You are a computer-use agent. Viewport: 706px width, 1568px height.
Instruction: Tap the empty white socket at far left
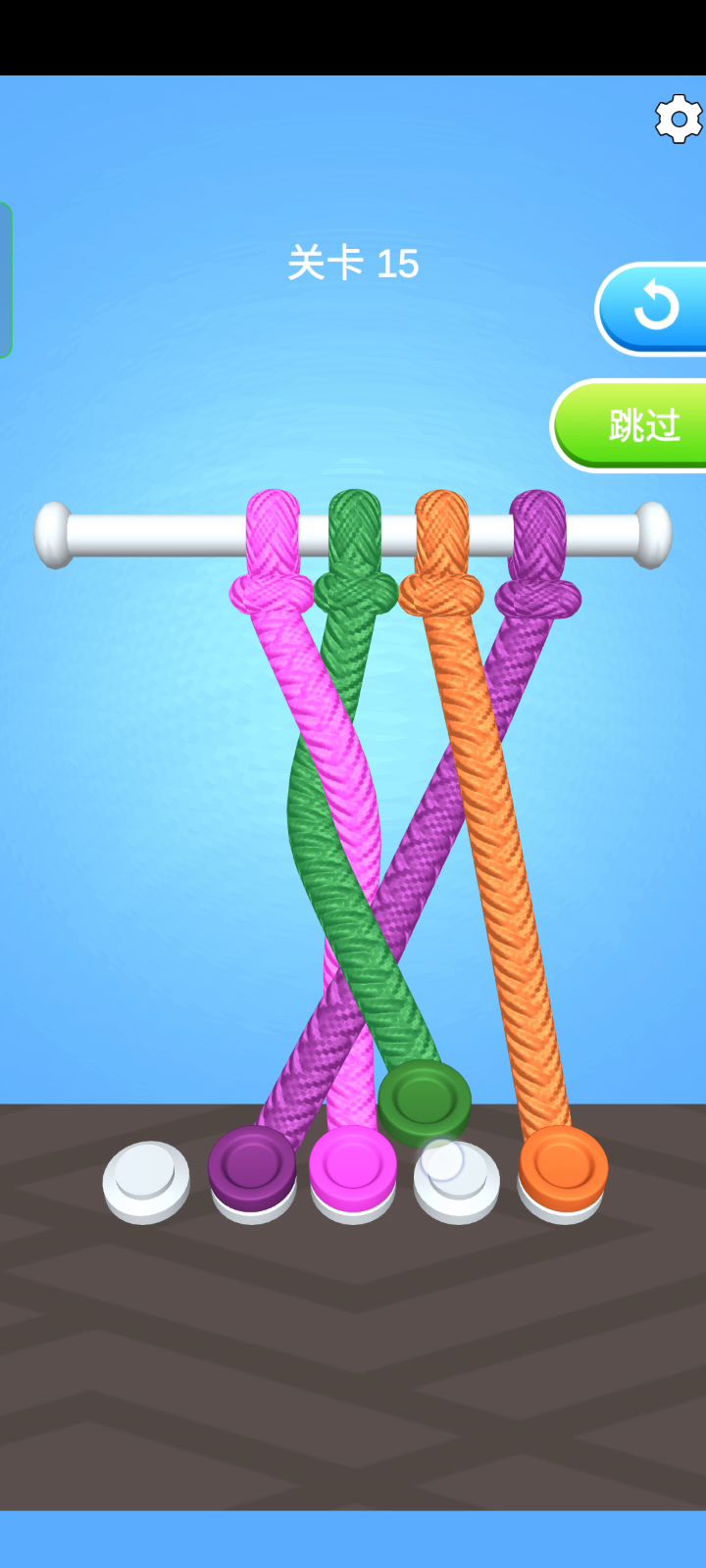146,1177
